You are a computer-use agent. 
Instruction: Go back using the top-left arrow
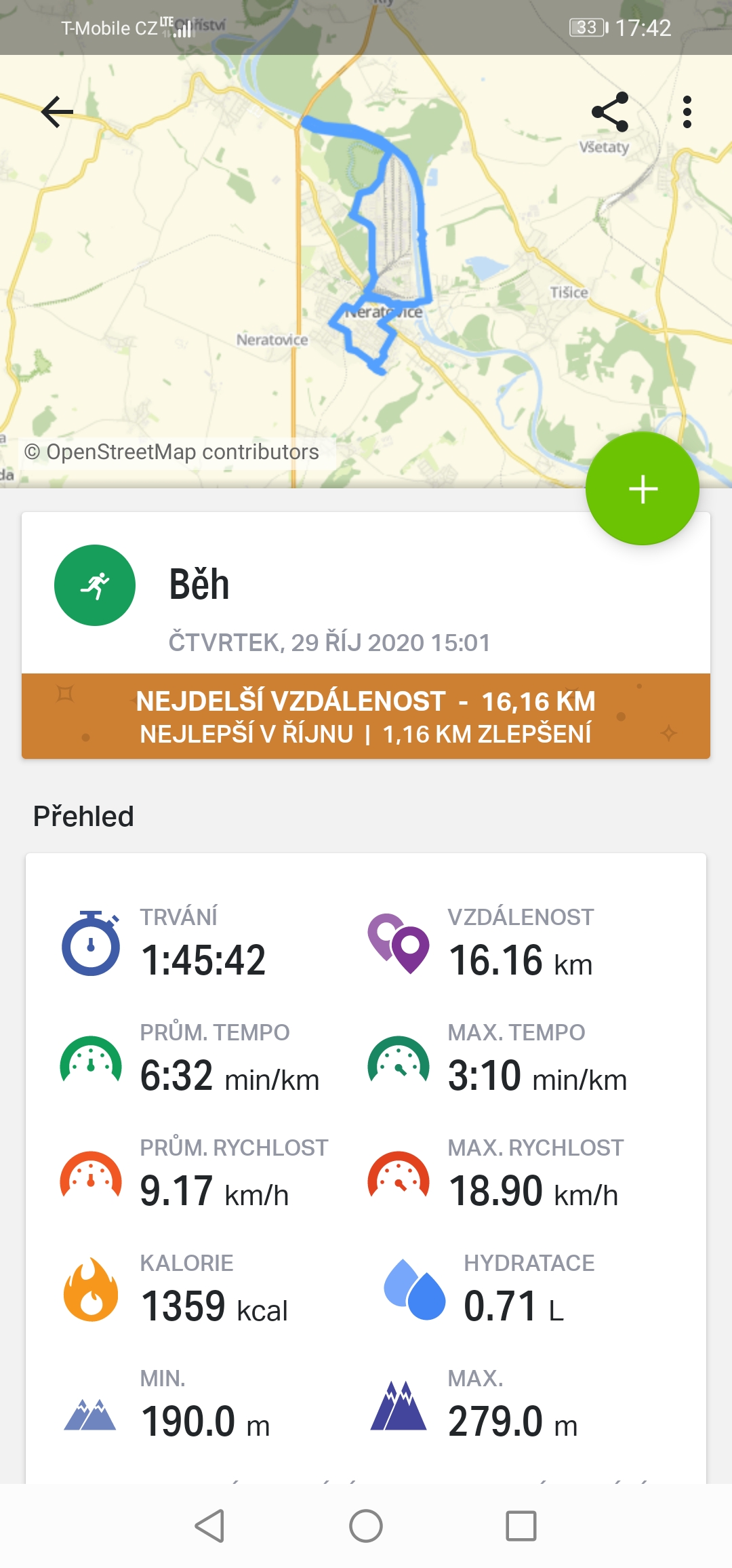pos(57,112)
